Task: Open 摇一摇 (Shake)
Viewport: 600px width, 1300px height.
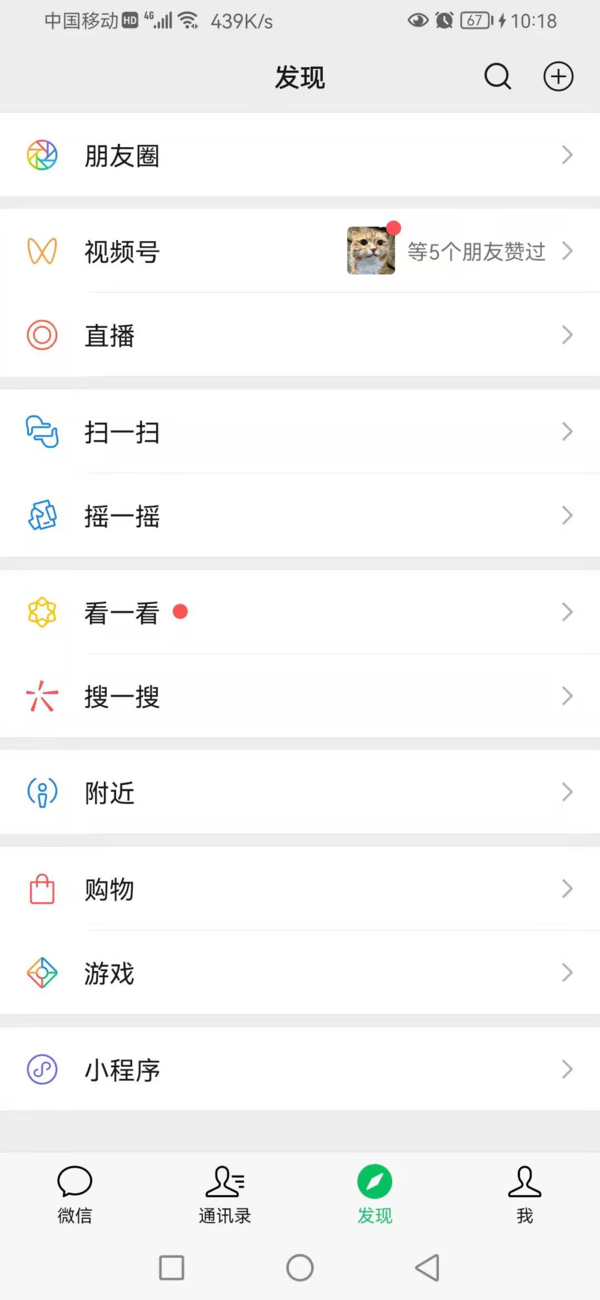Action: pyautogui.click(x=122, y=516)
